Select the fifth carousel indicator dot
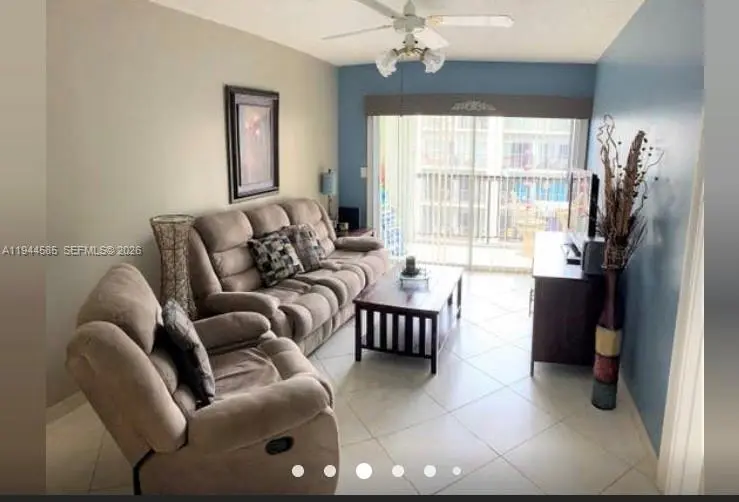The height and width of the screenshot is (502, 739). click(x=430, y=471)
